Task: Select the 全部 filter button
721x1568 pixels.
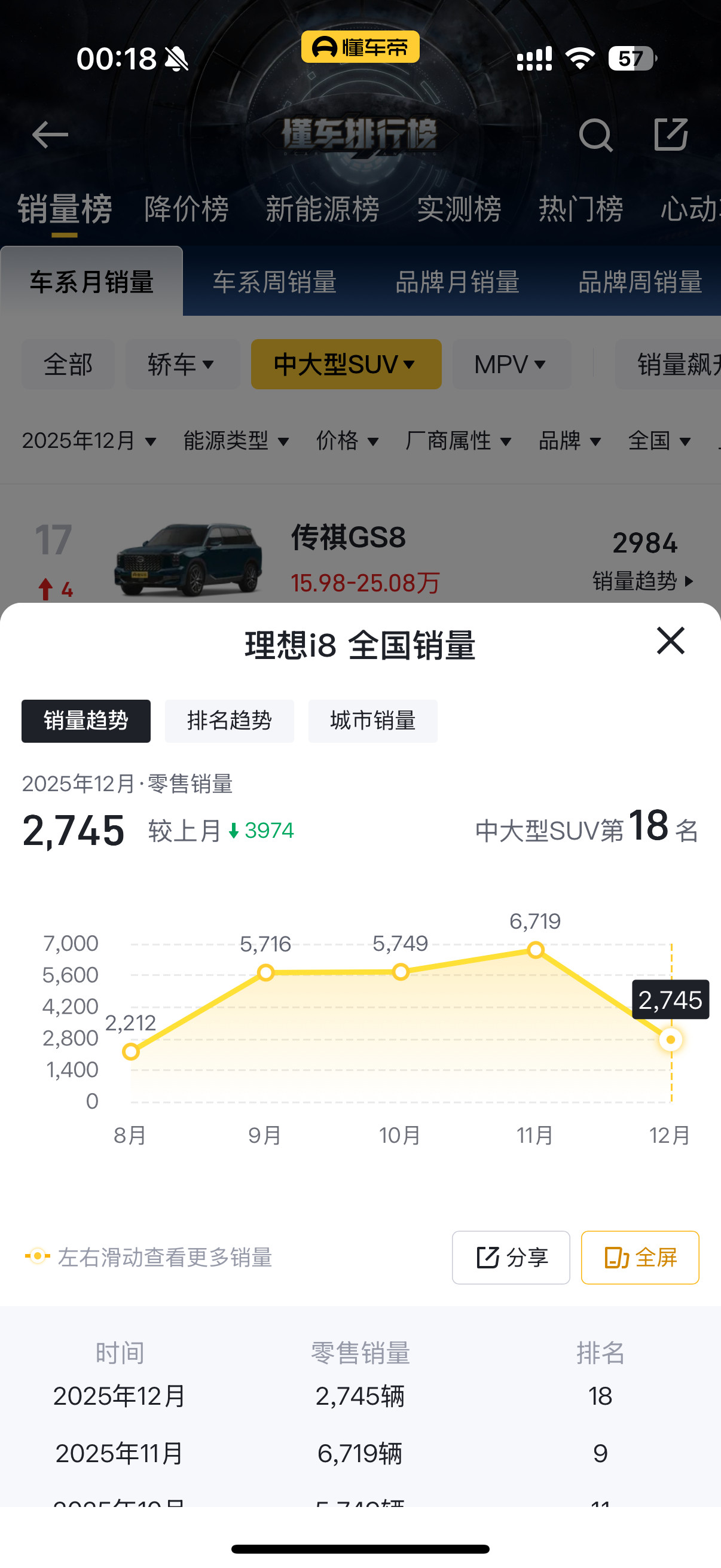Action: click(x=68, y=364)
